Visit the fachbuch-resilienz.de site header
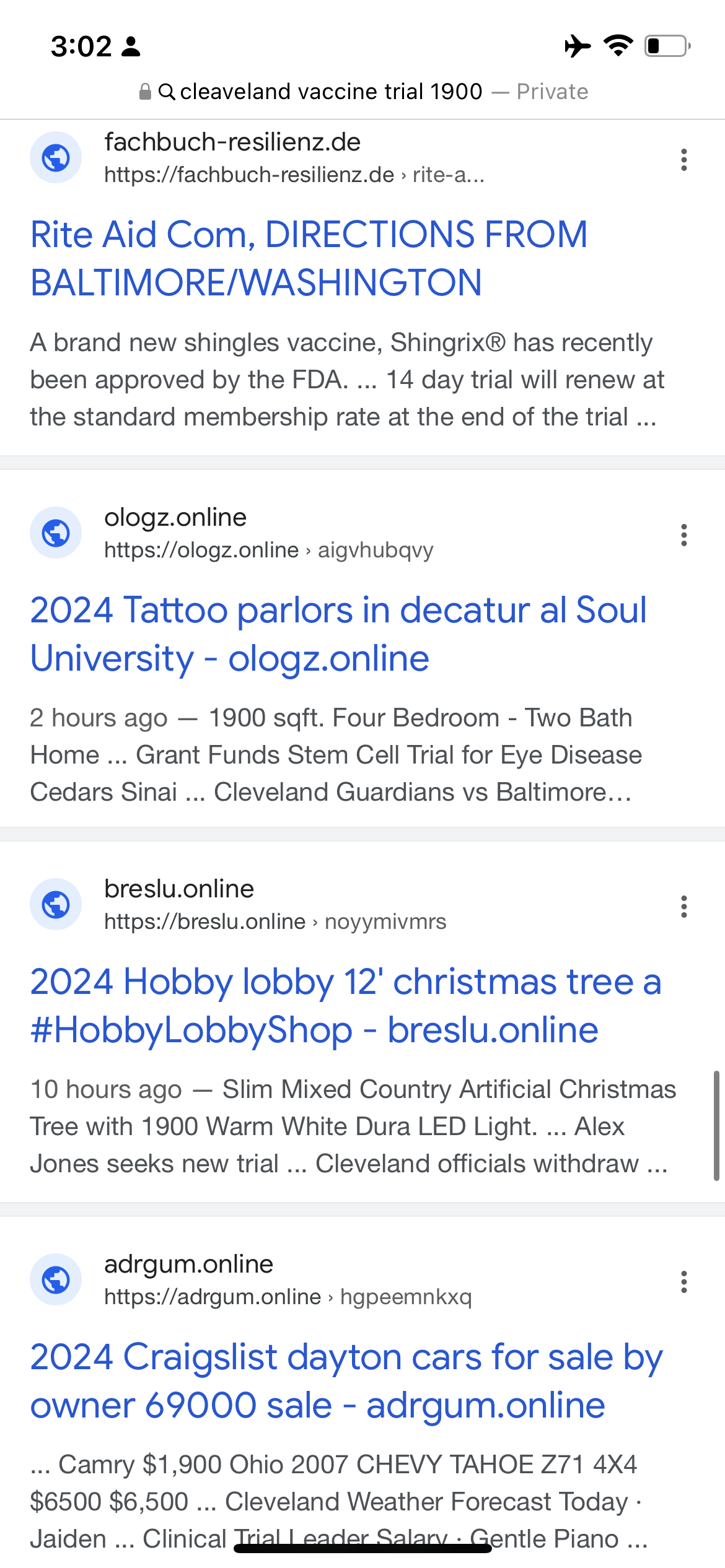725x1568 pixels. click(257, 158)
